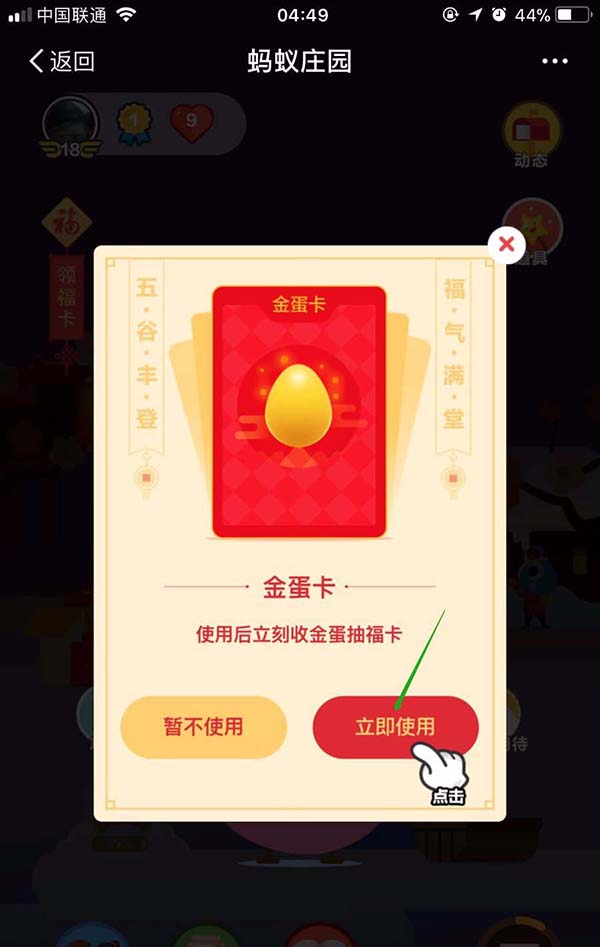
Task: Close the 金蛋卡 popup dialog
Action: [x=506, y=244]
